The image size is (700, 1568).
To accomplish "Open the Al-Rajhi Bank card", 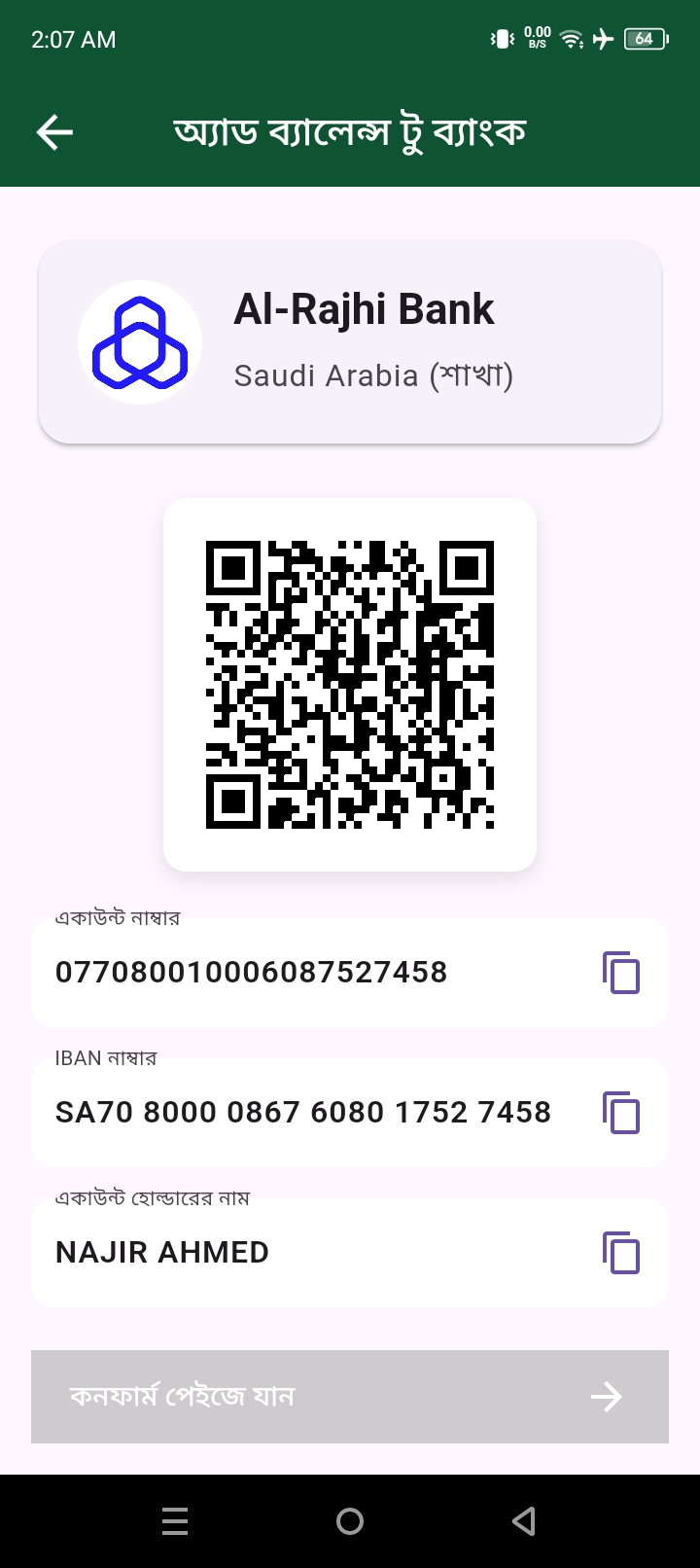I will [350, 342].
